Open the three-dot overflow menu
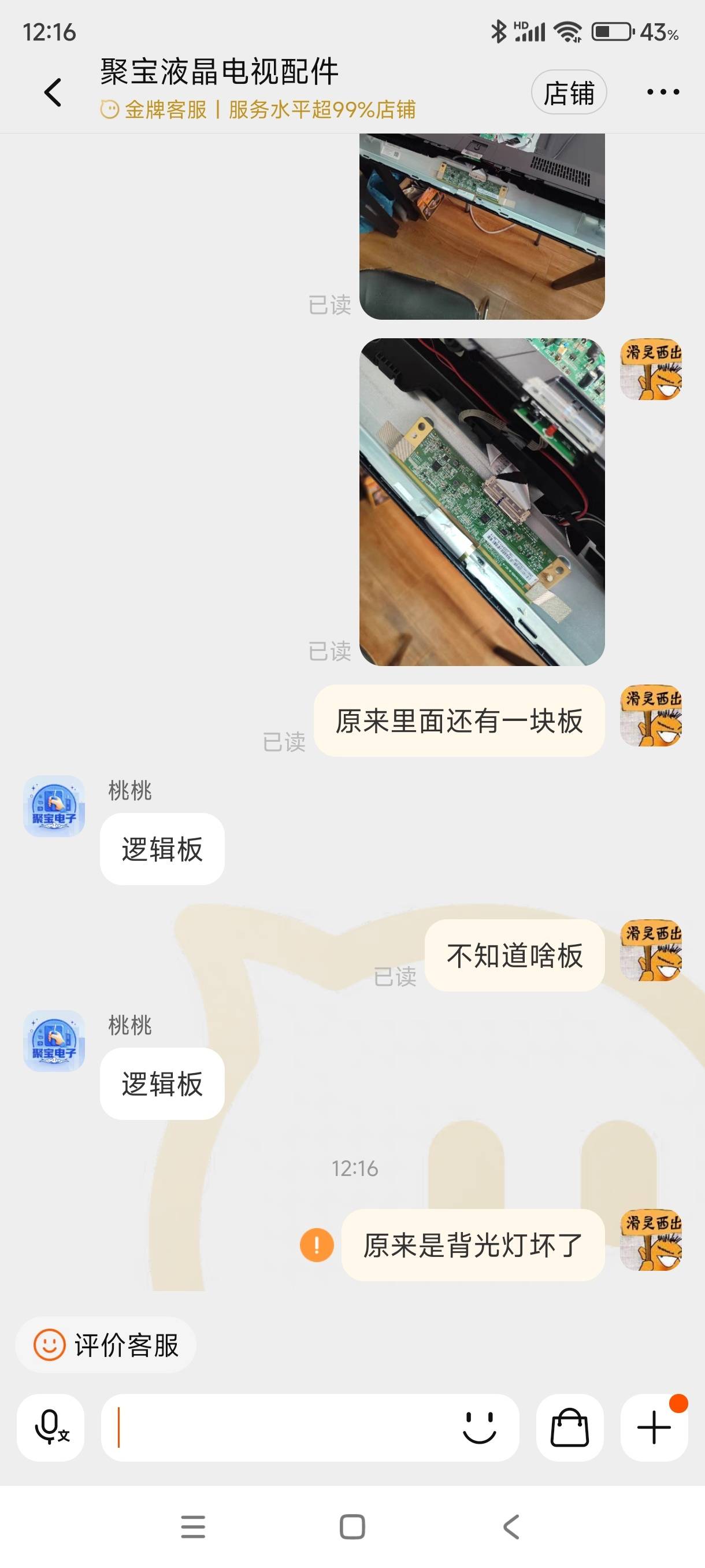The width and height of the screenshot is (705, 1568). [662, 93]
